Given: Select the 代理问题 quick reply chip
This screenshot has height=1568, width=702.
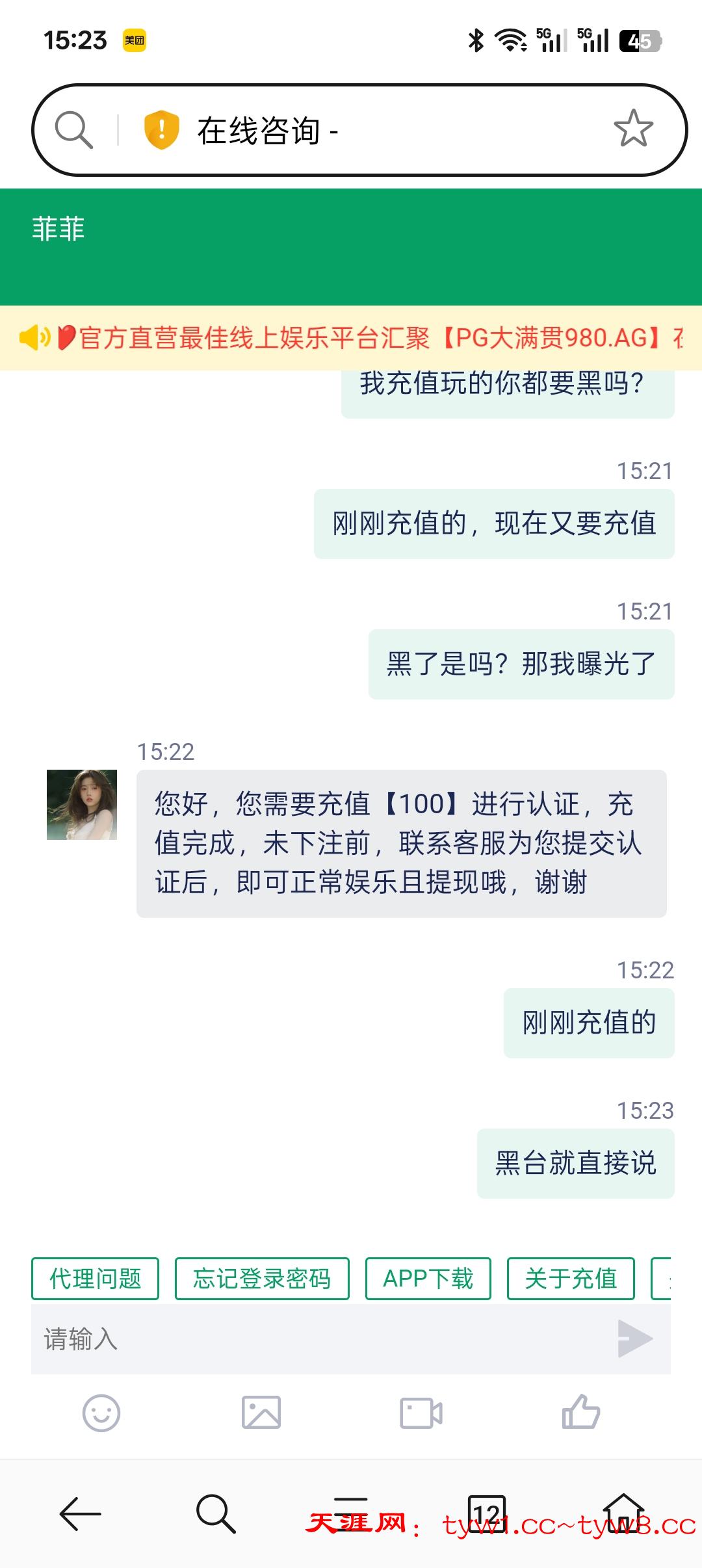Looking at the screenshot, I should 95,1279.
